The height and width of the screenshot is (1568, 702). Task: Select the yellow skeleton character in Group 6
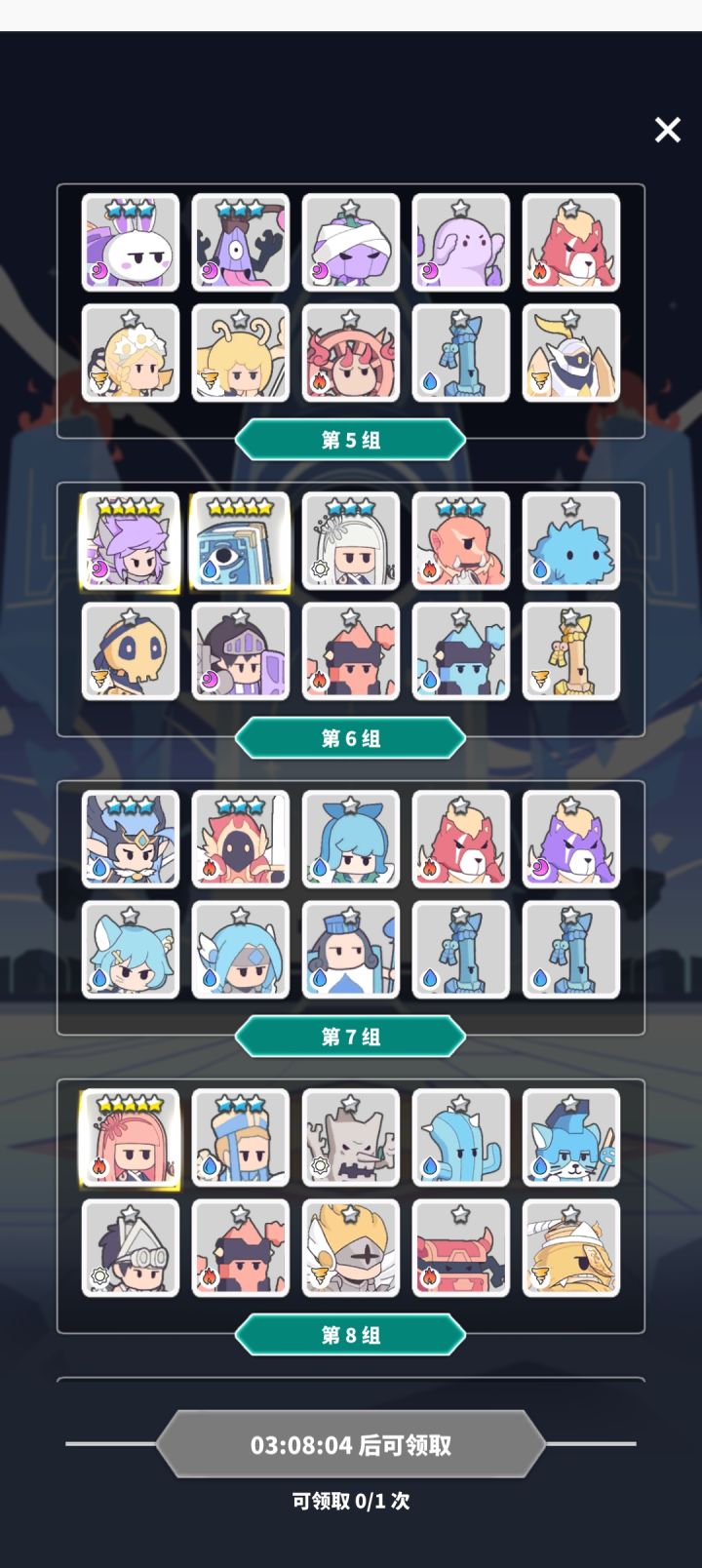[x=130, y=650]
